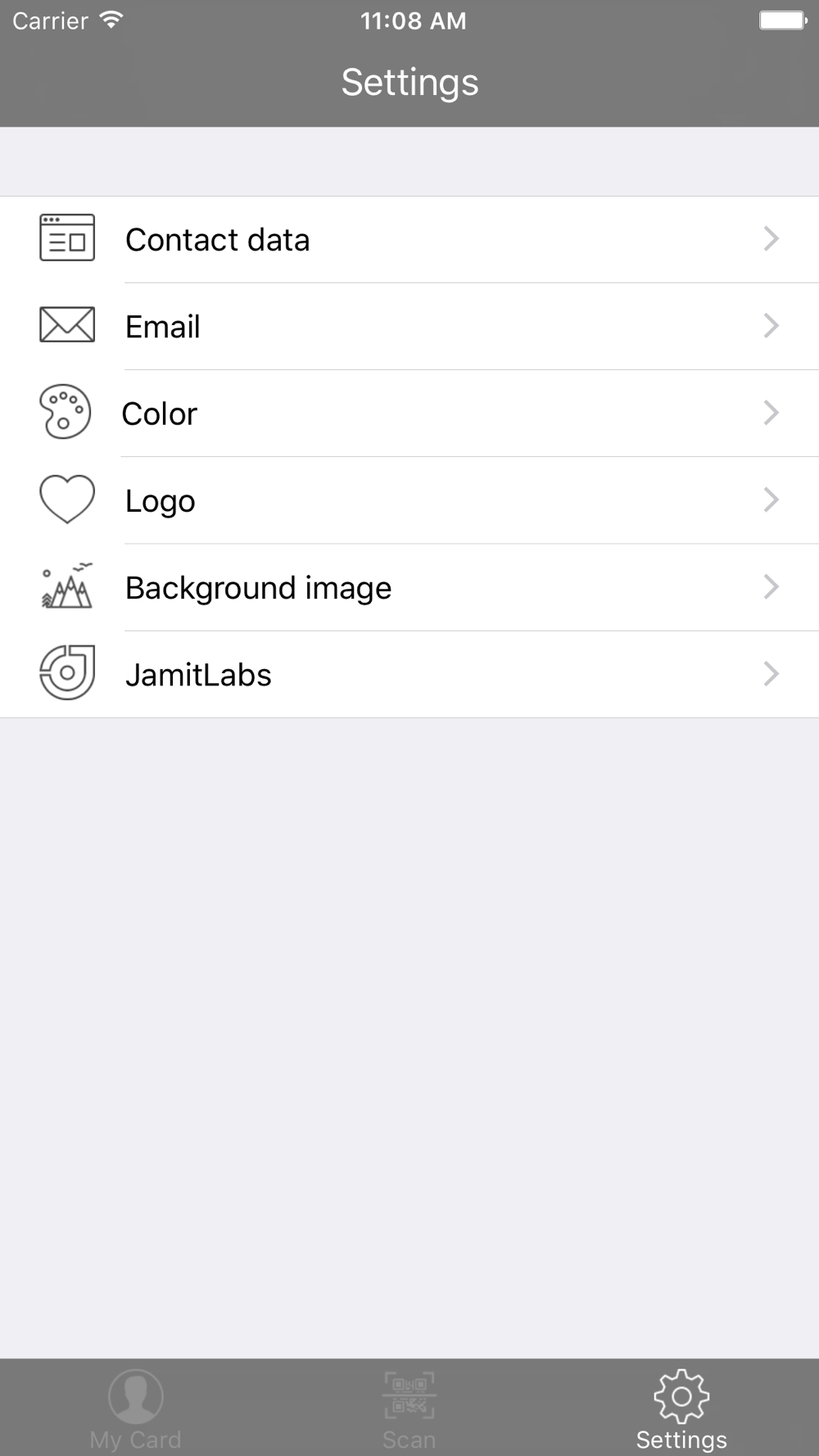Open Logo settings
Viewport: 819px width, 1456px height.
click(409, 500)
